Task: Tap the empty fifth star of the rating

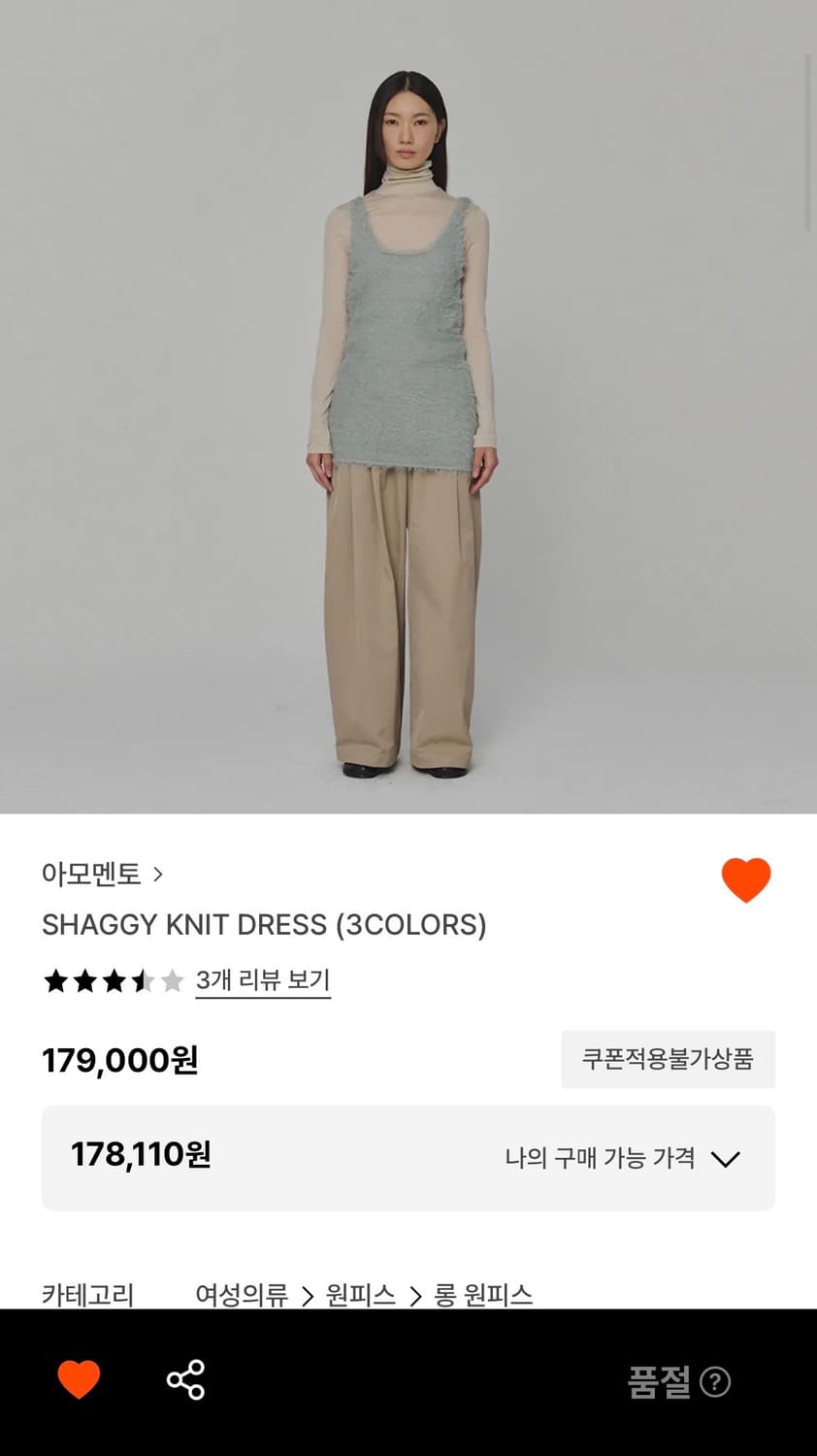Action: pos(172,981)
